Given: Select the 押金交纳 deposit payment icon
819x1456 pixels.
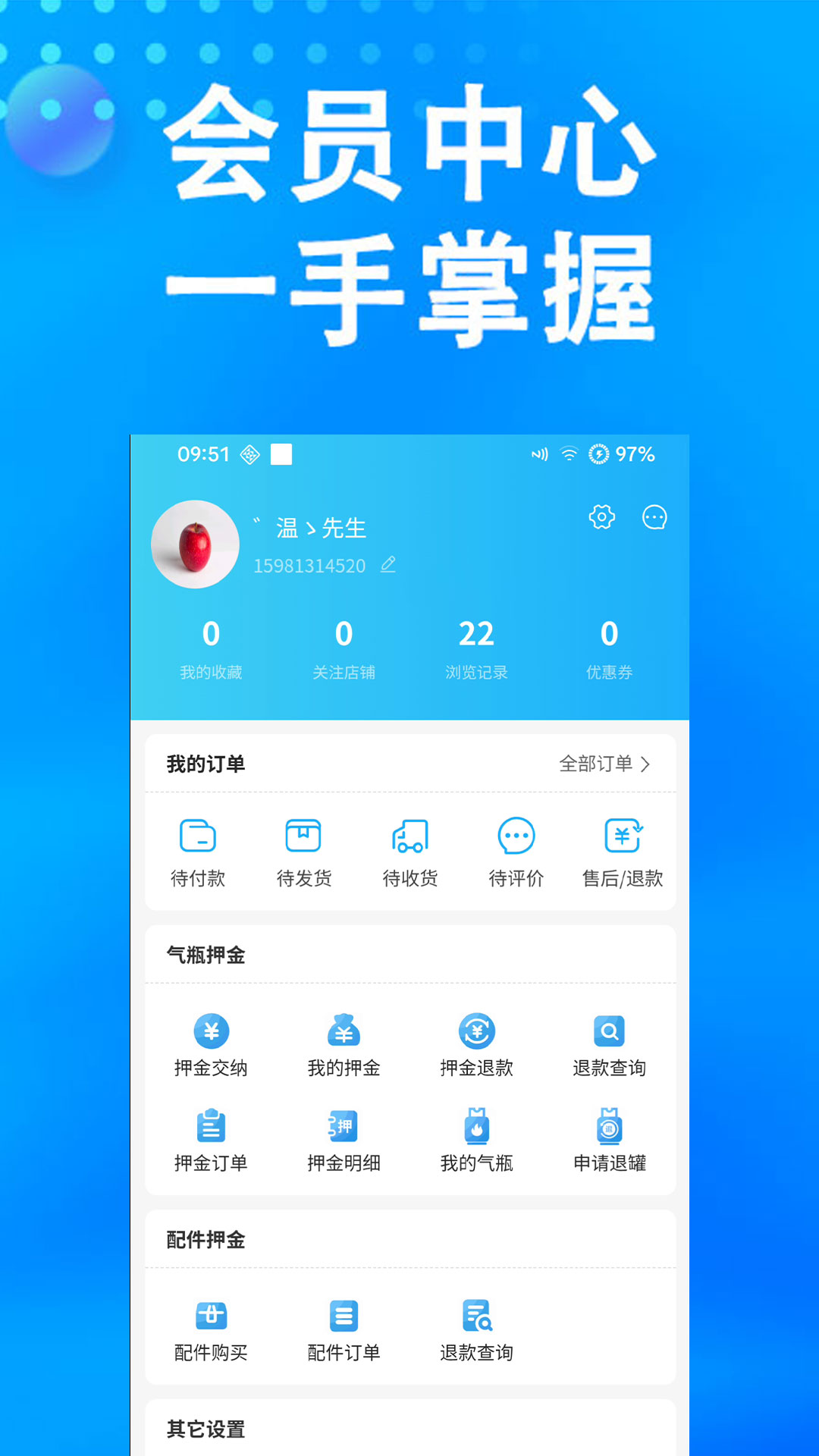Looking at the screenshot, I should click(x=211, y=1031).
